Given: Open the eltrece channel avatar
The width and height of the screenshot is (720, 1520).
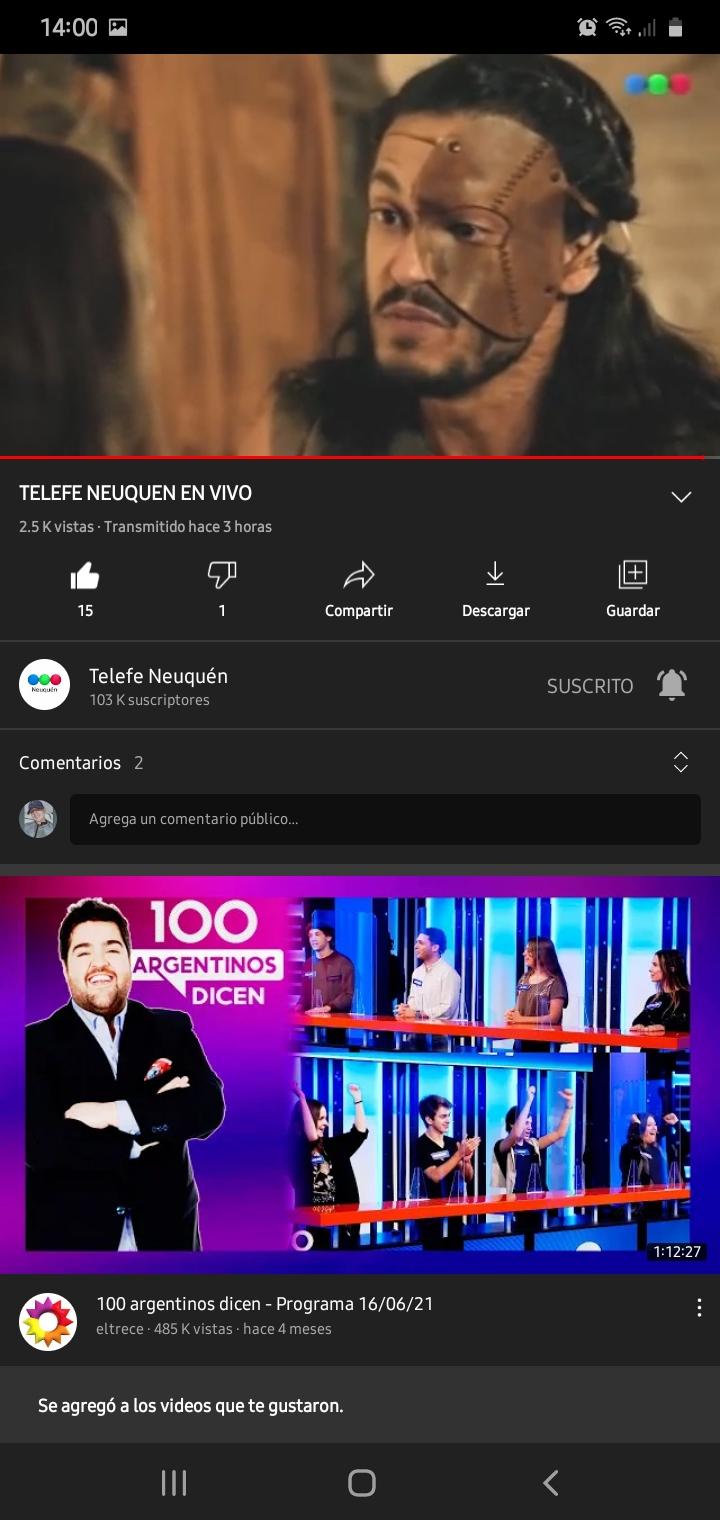Looking at the screenshot, I should coord(48,1322).
